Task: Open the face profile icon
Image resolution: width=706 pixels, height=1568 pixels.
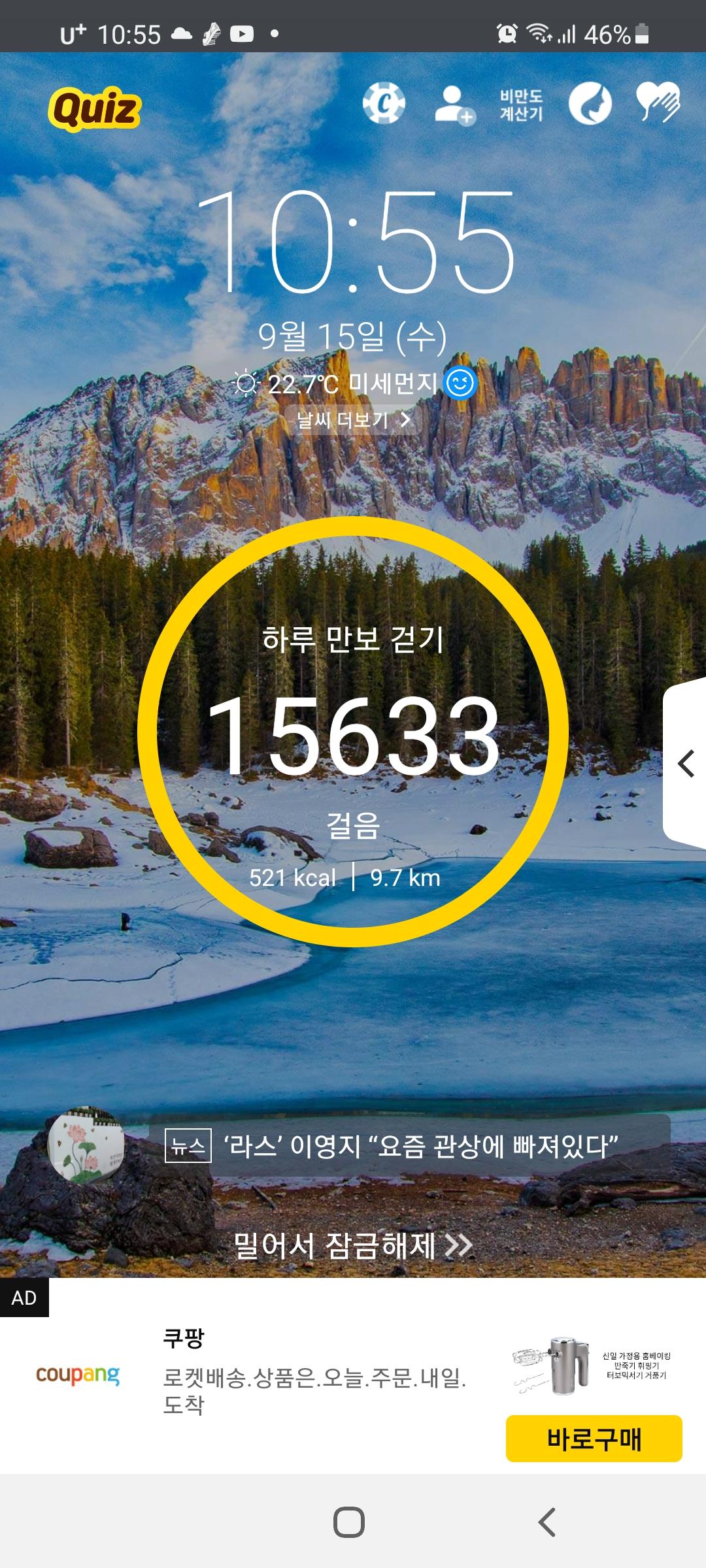Action: [590, 103]
